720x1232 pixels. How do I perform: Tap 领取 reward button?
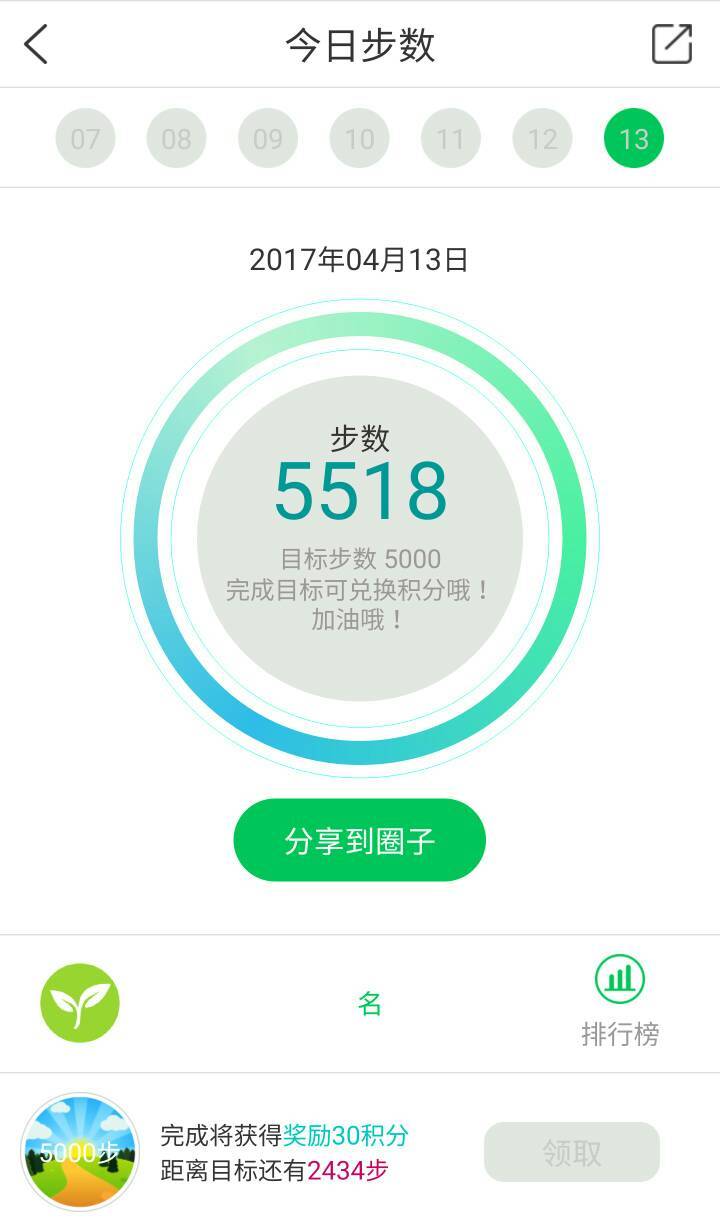[x=572, y=1152]
